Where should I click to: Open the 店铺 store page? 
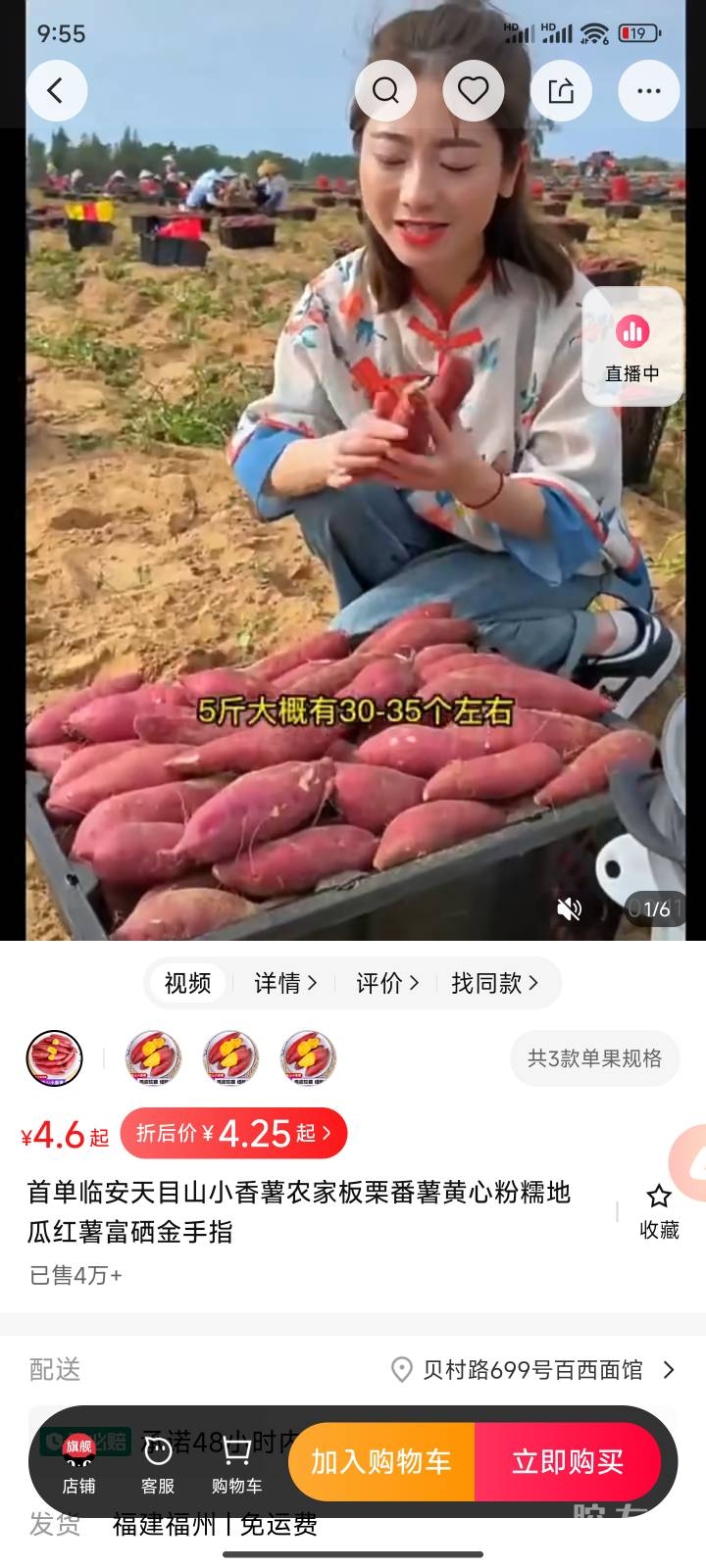pyautogui.click(x=78, y=1463)
